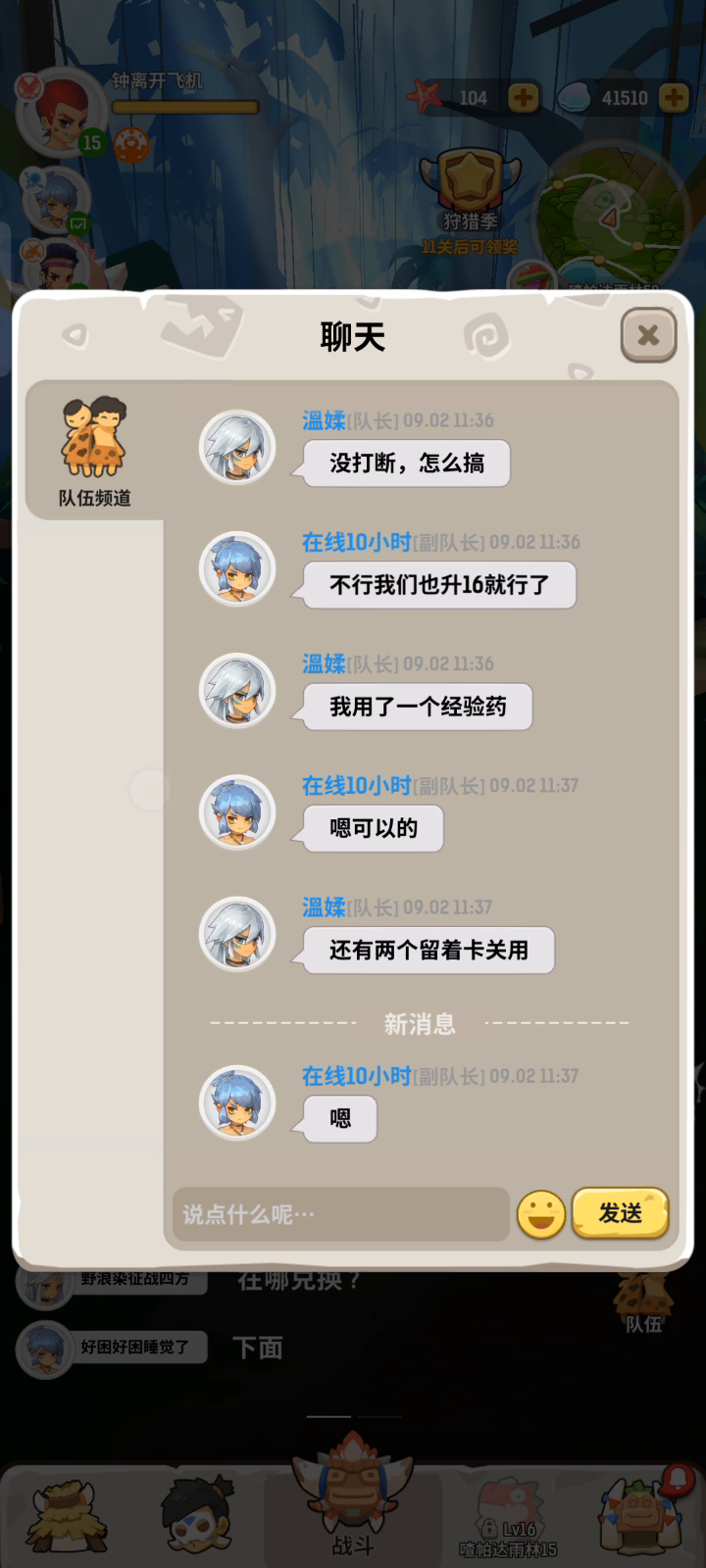Close the 聊天 chat dialog

click(x=648, y=335)
